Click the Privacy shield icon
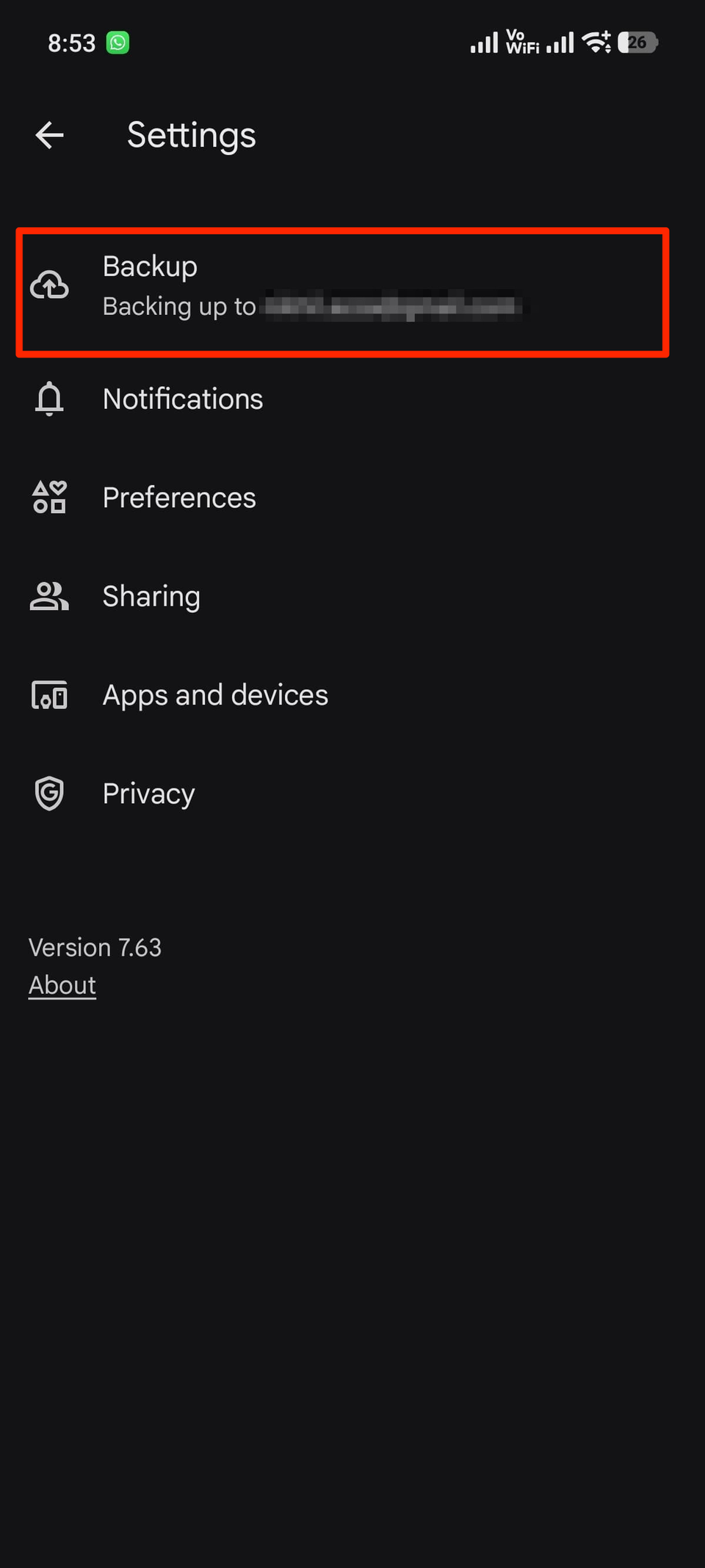The height and width of the screenshot is (1568, 705). pyautogui.click(x=48, y=794)
